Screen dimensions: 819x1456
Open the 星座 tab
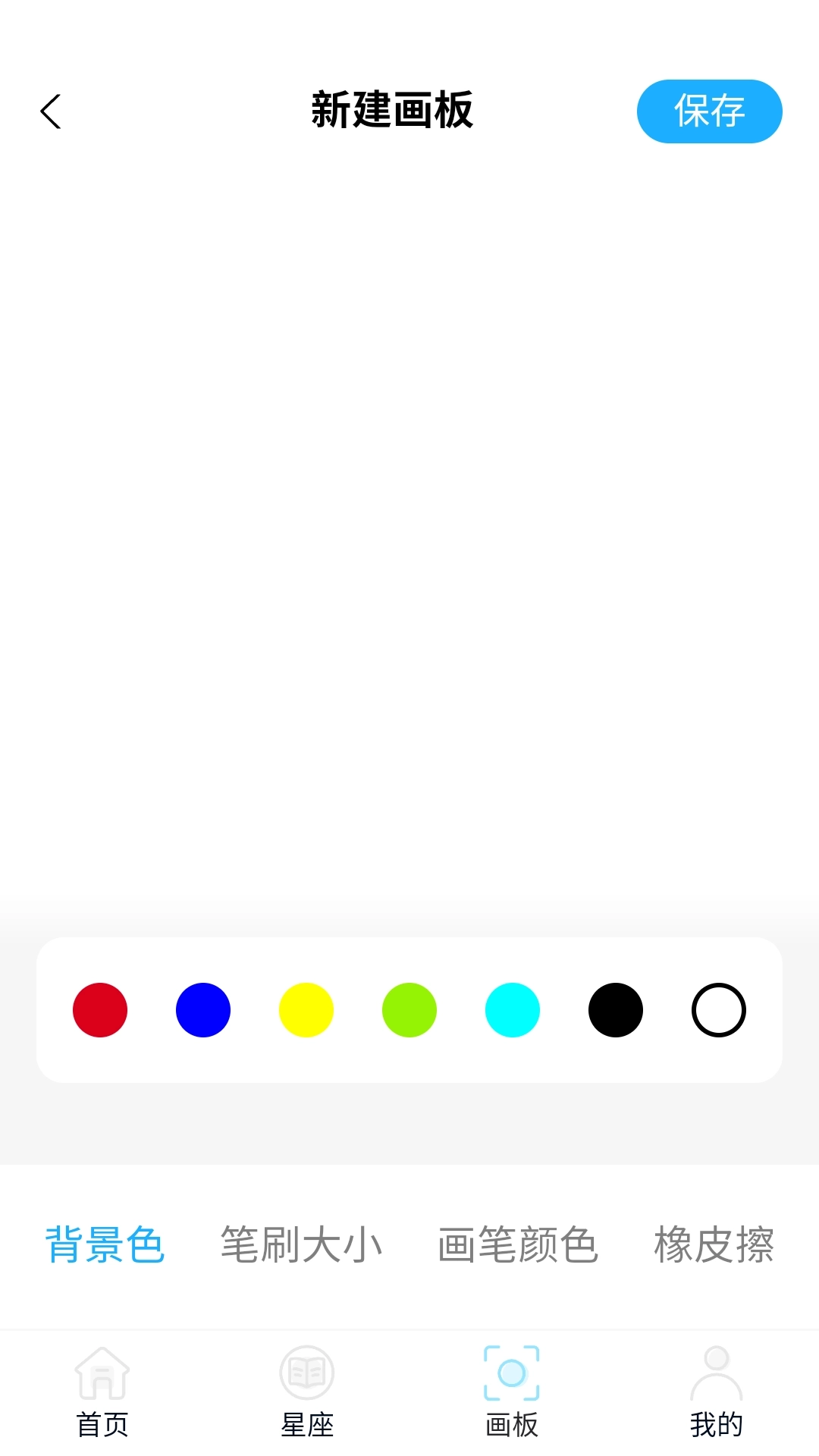point(307,1392)
